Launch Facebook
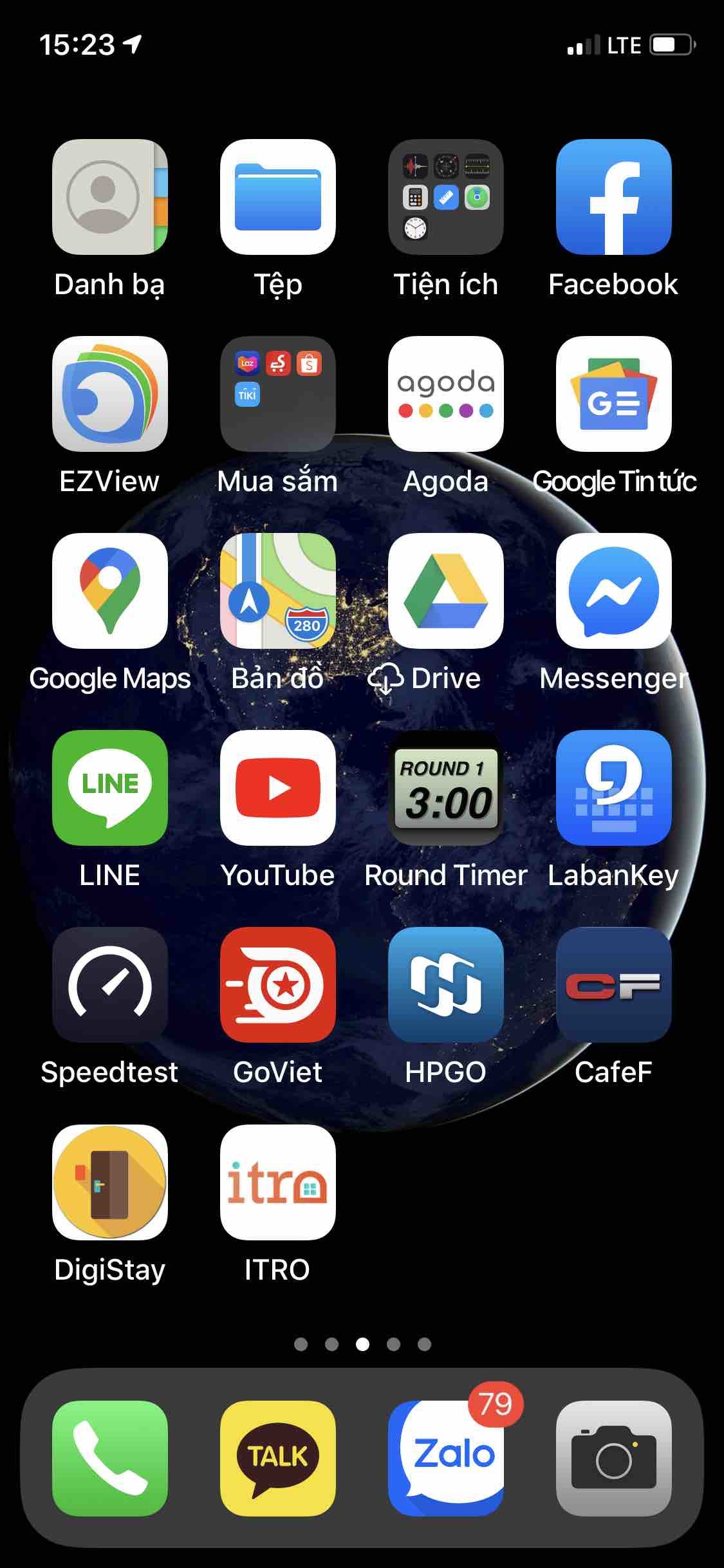The image size is (724, 1568). 614,197
